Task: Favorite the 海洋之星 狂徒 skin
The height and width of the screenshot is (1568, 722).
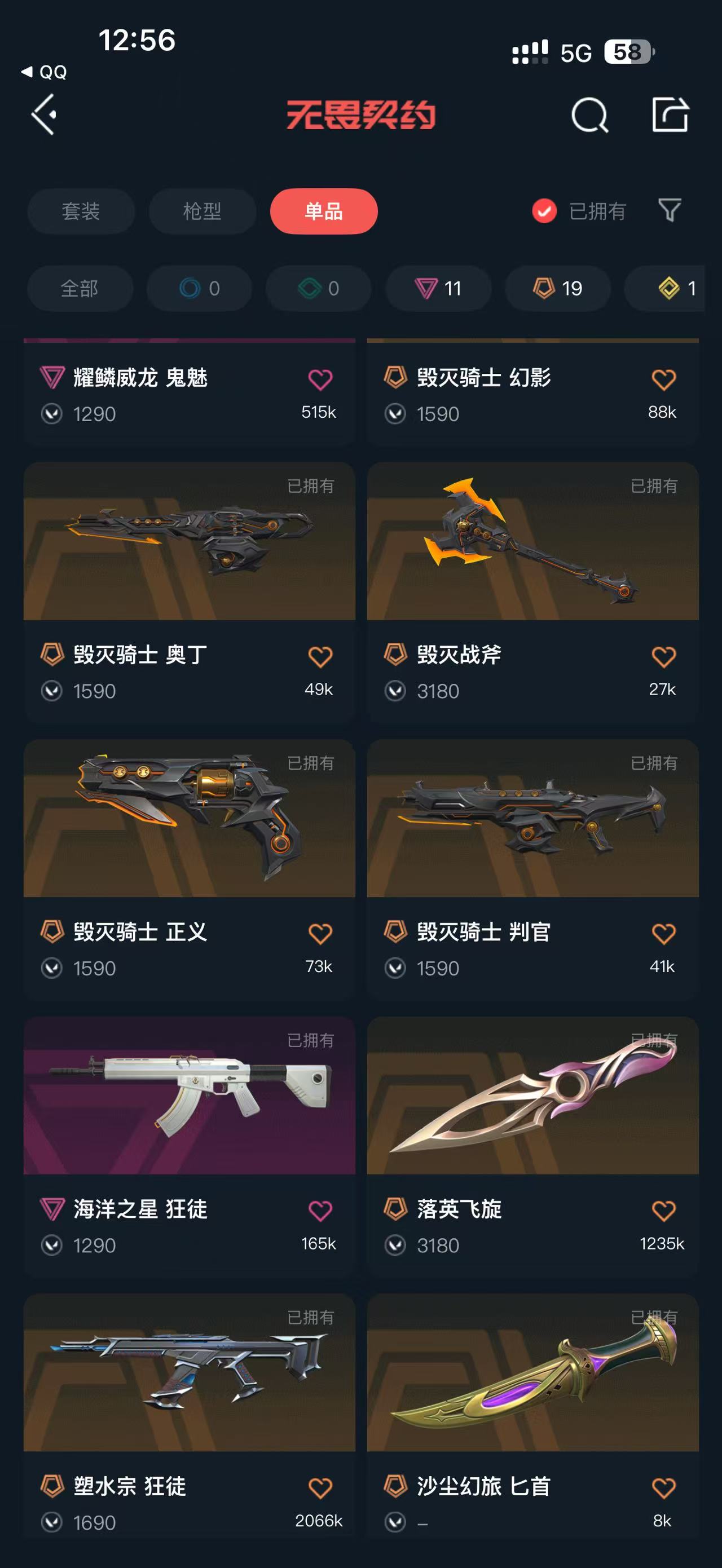Action: (x=320, y=1211)
